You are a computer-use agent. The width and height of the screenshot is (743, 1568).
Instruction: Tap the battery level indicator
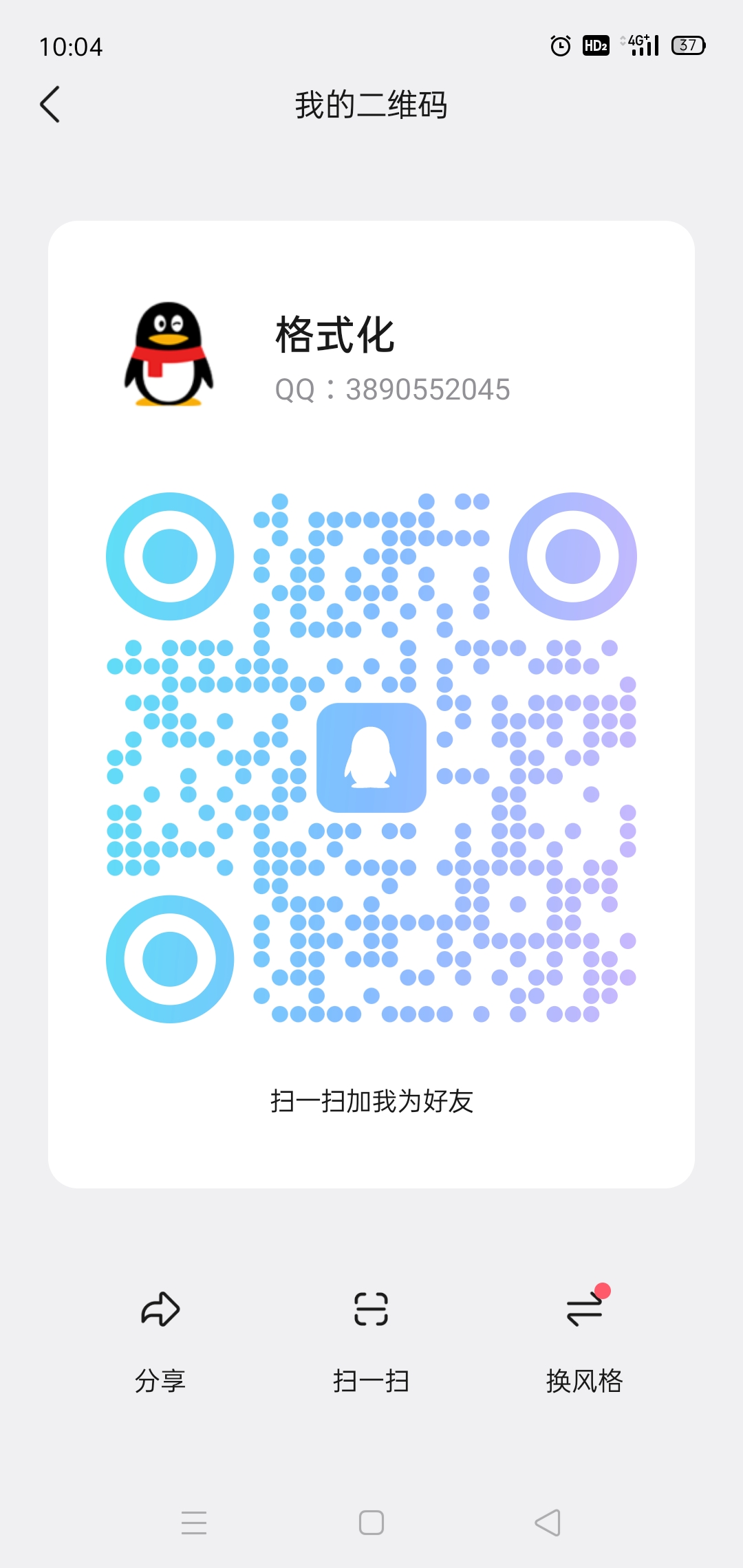pyautogui.click(x=687, y=45)
